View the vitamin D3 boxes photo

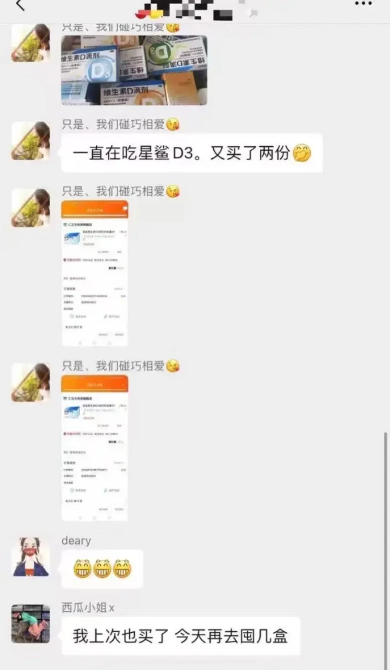click(x=134, y=70)
